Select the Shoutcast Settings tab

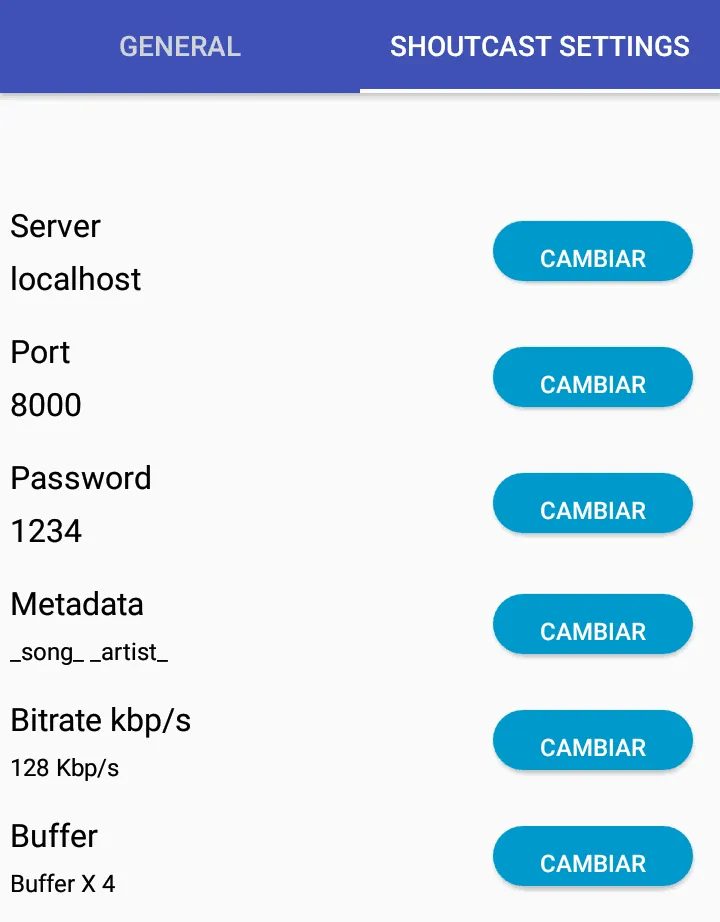click(x=540, y=46)
